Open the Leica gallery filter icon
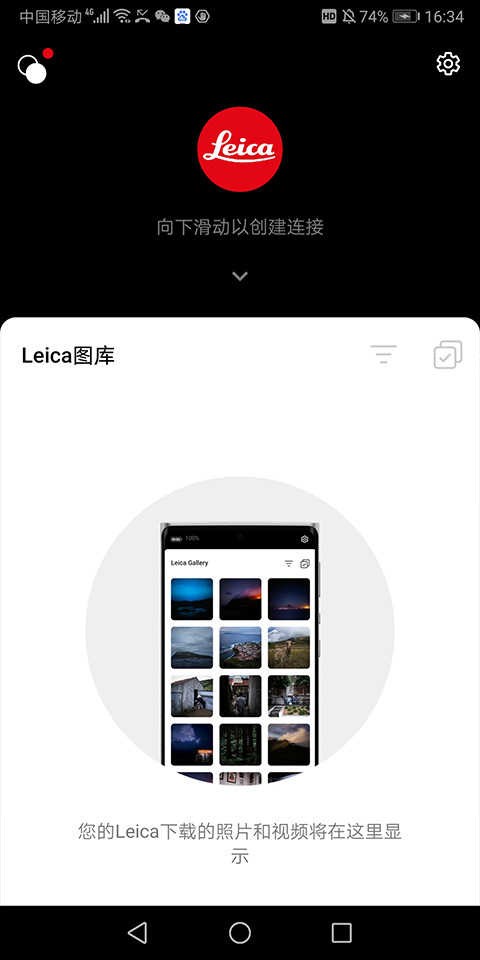Image resolution: width=480 pixels, height=960 pixels. tap(383, 354)
